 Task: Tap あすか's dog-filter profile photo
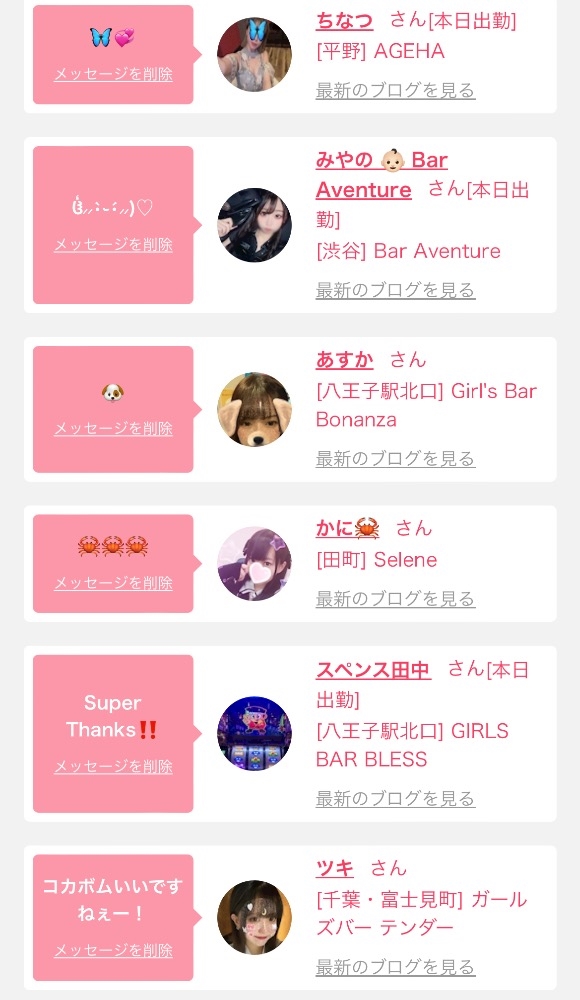pos(255,409)
